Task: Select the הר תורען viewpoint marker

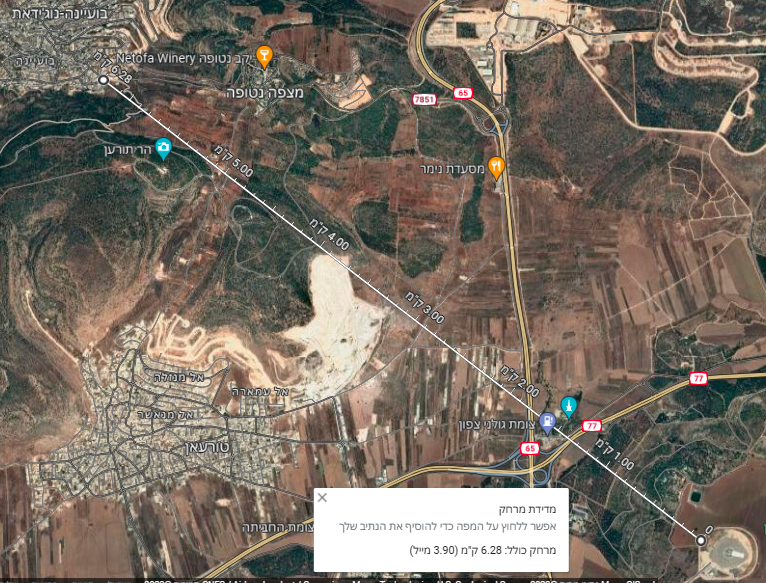Action: 163,148
